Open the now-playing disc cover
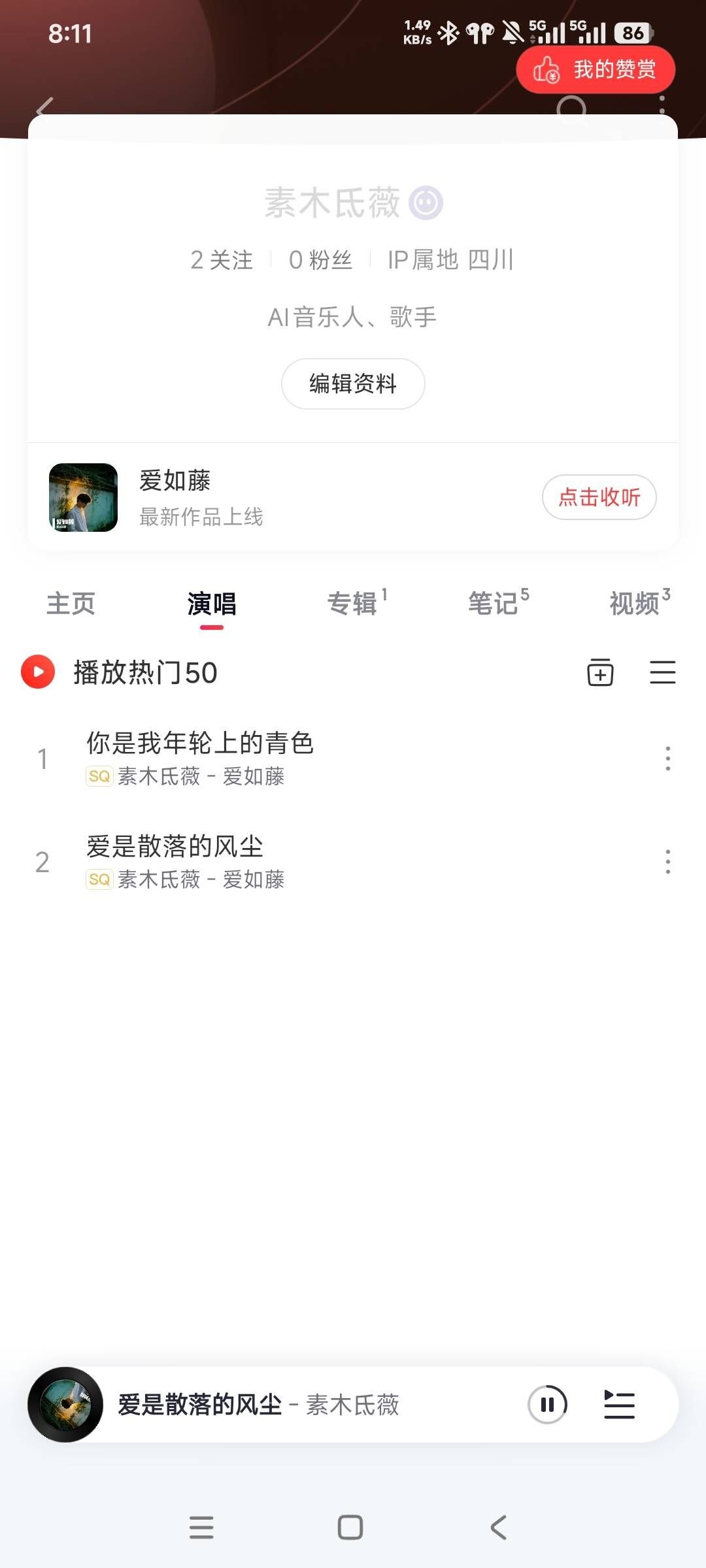Viewport: 706px width, 1568px height. coord(65,1405)
